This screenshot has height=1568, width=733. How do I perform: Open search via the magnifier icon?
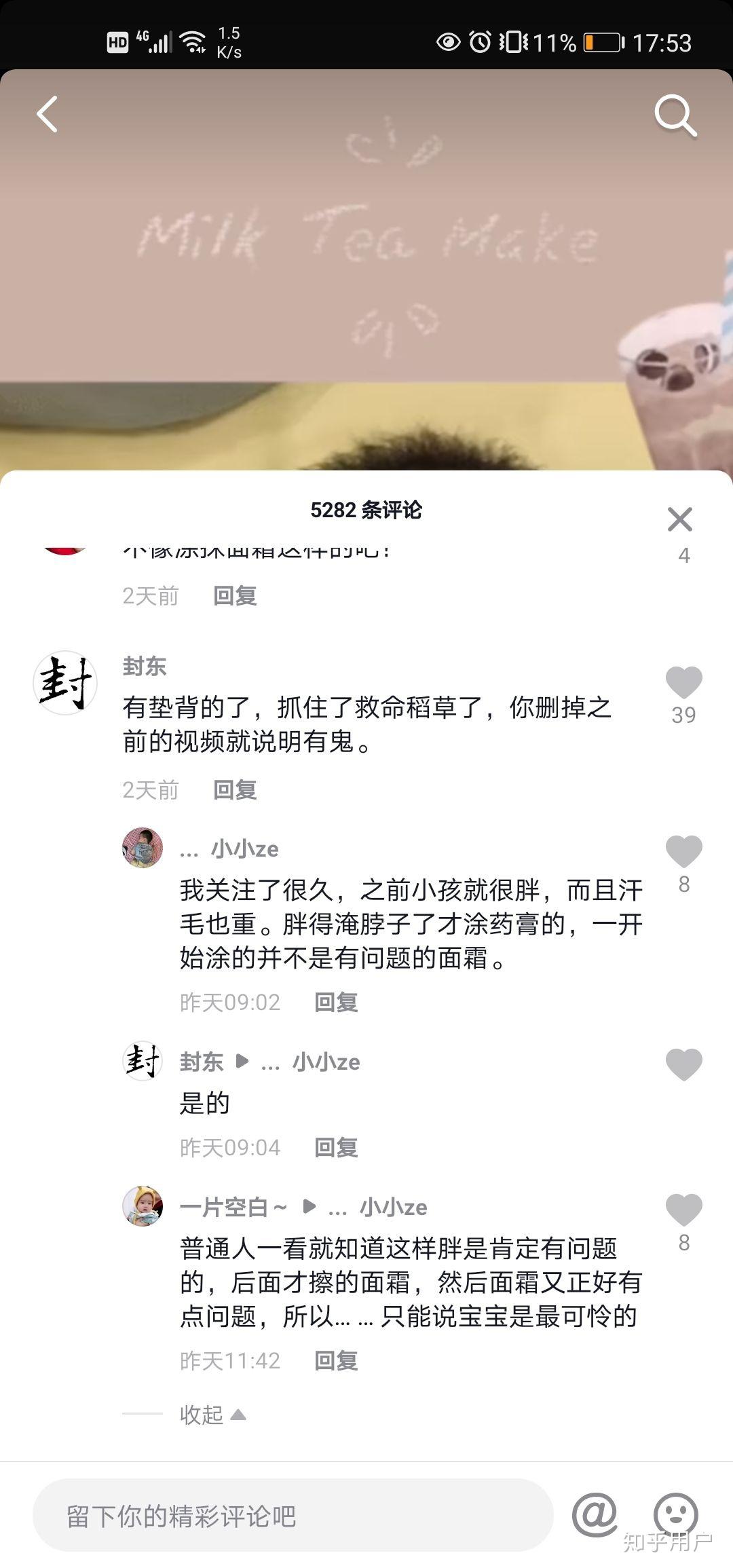(675, 115)
